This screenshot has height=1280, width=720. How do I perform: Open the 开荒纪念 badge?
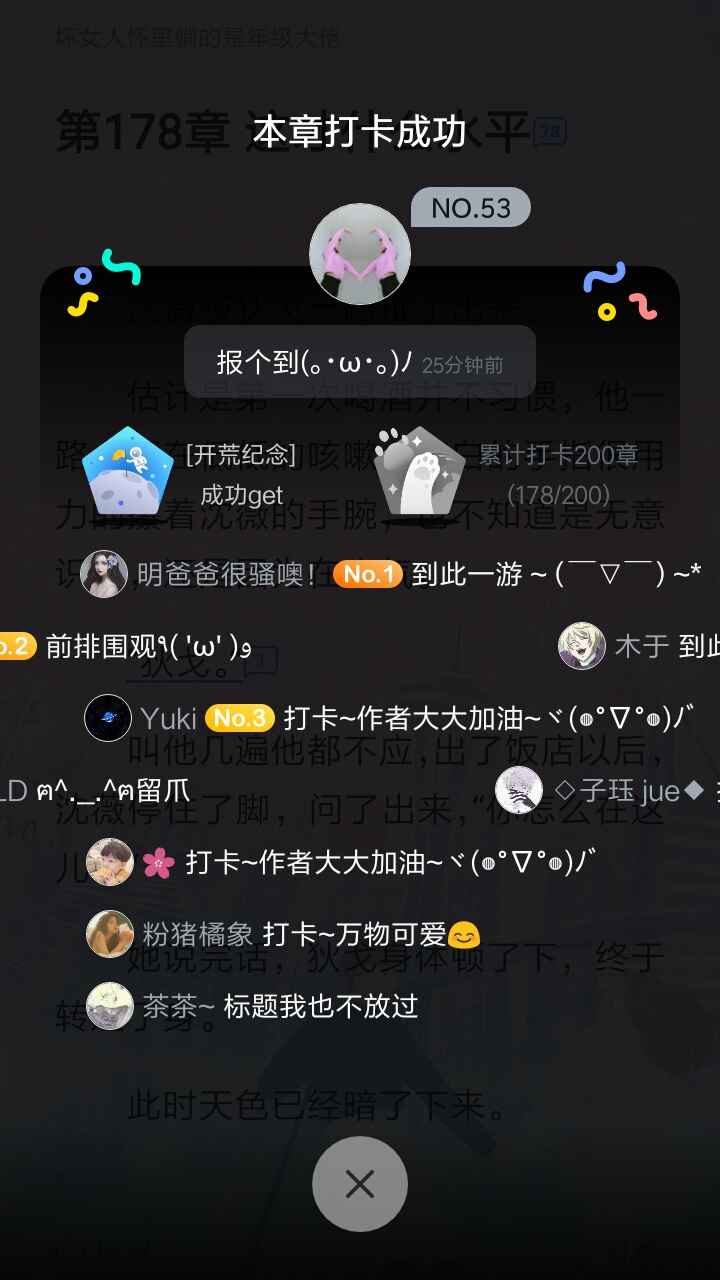127,471
